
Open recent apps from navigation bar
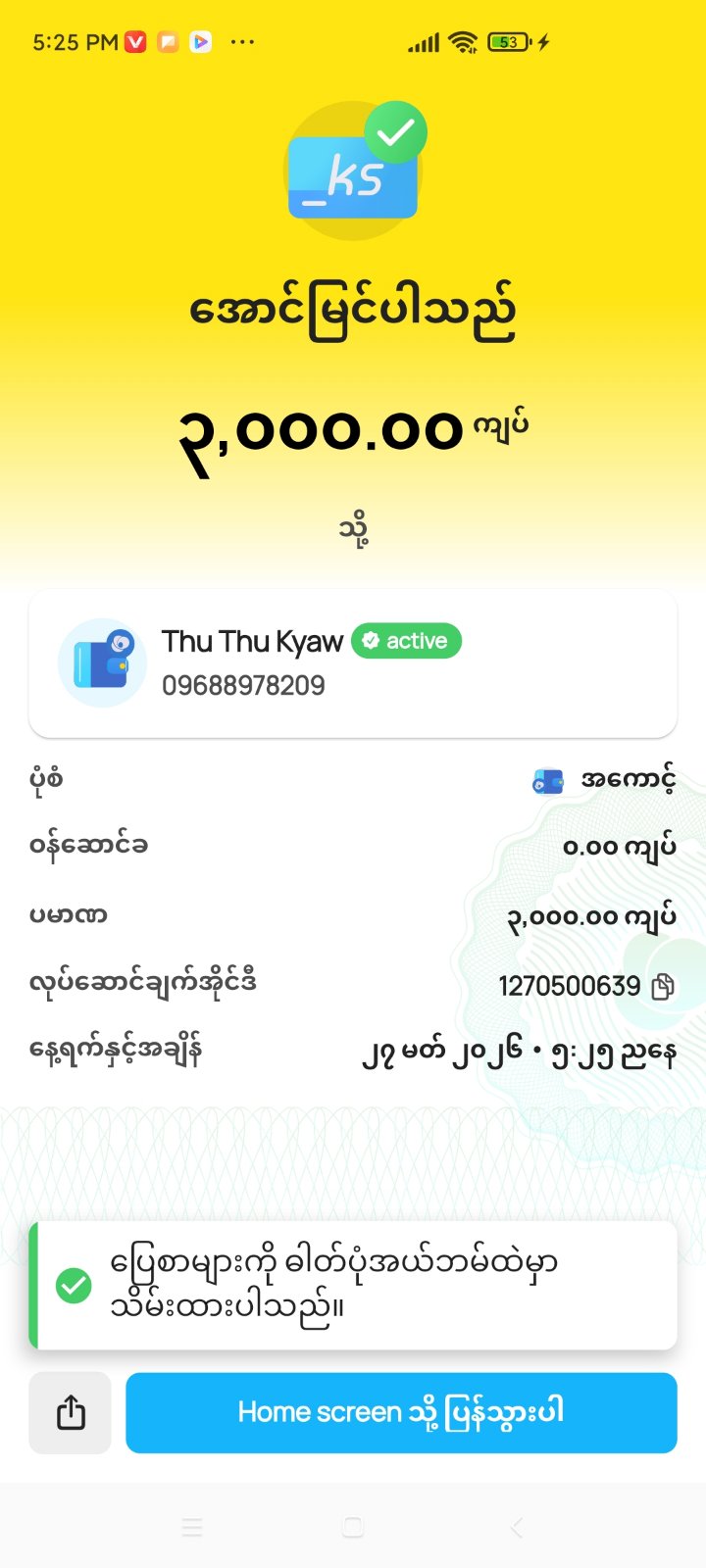192,1527
